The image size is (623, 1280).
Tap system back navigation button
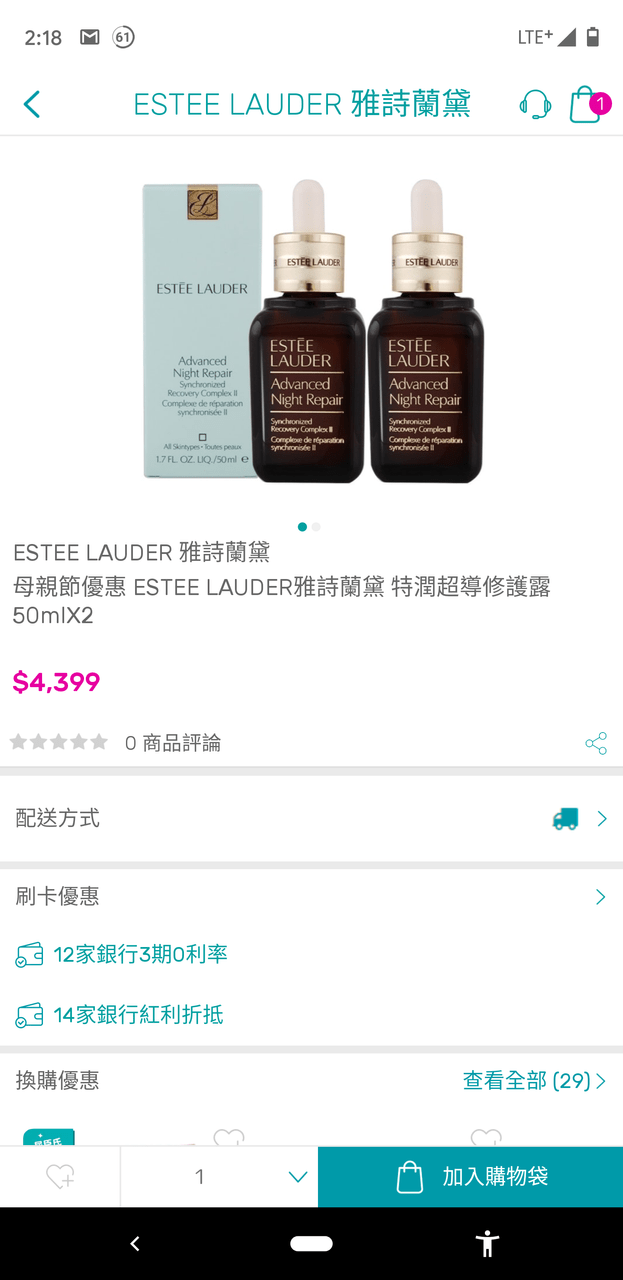pos(135,1244)
